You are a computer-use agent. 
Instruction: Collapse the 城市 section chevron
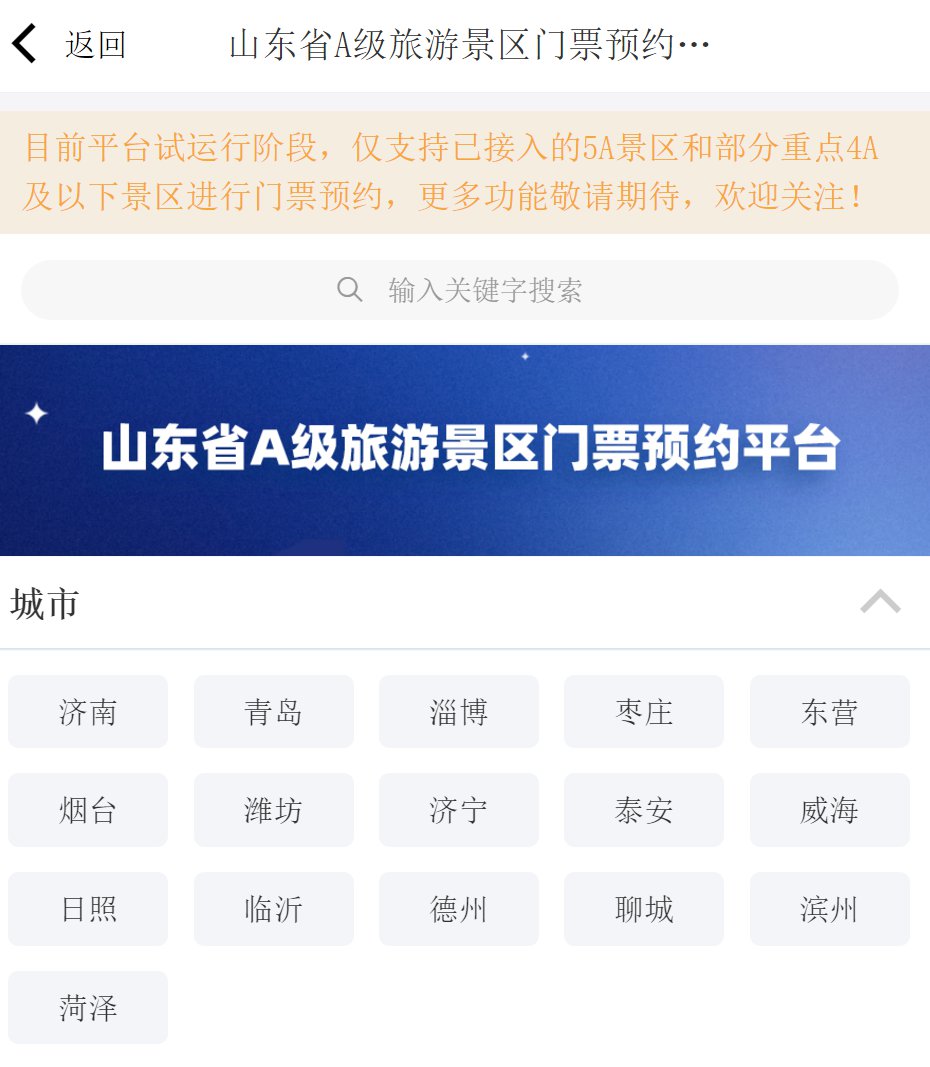tap(880, 602)
